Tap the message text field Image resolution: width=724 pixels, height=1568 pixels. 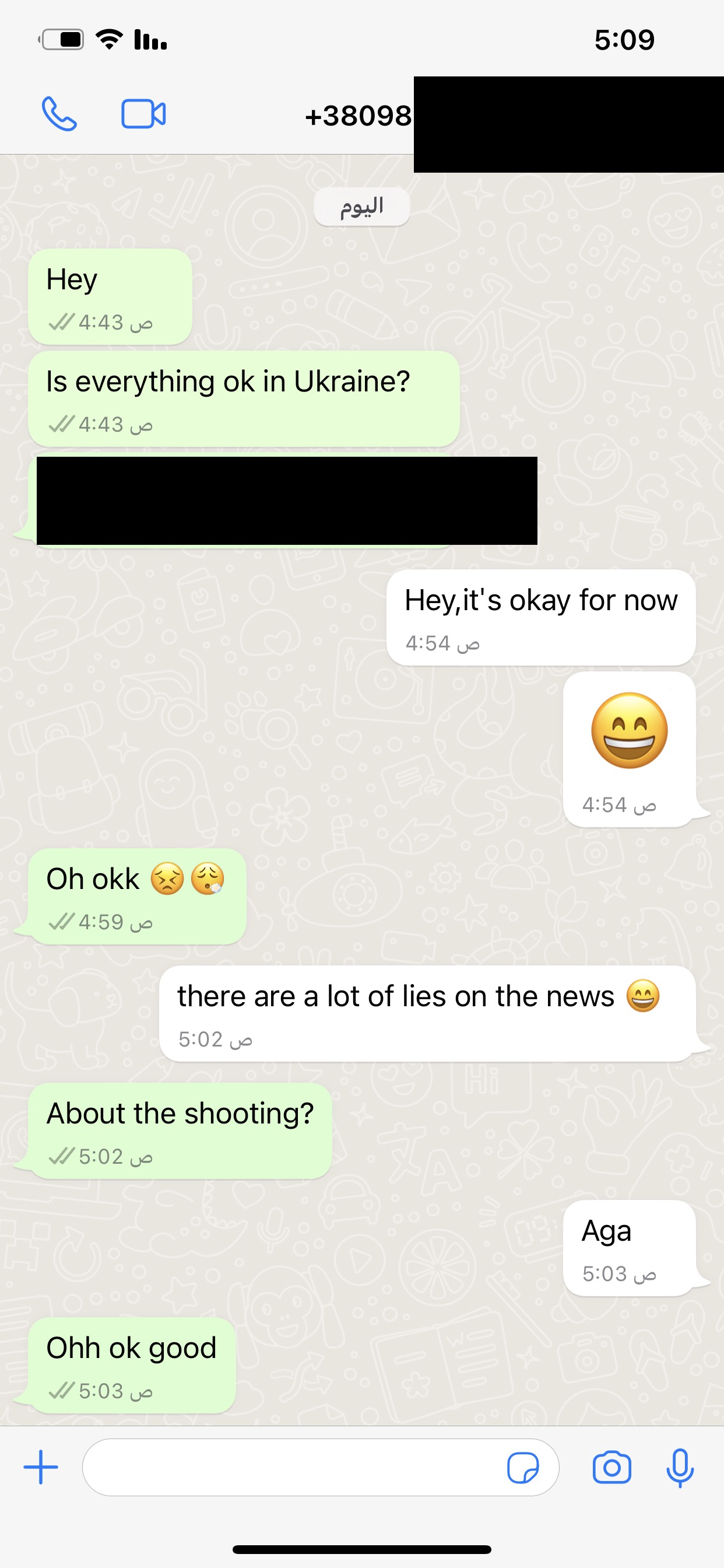[x=292, y=1467]
